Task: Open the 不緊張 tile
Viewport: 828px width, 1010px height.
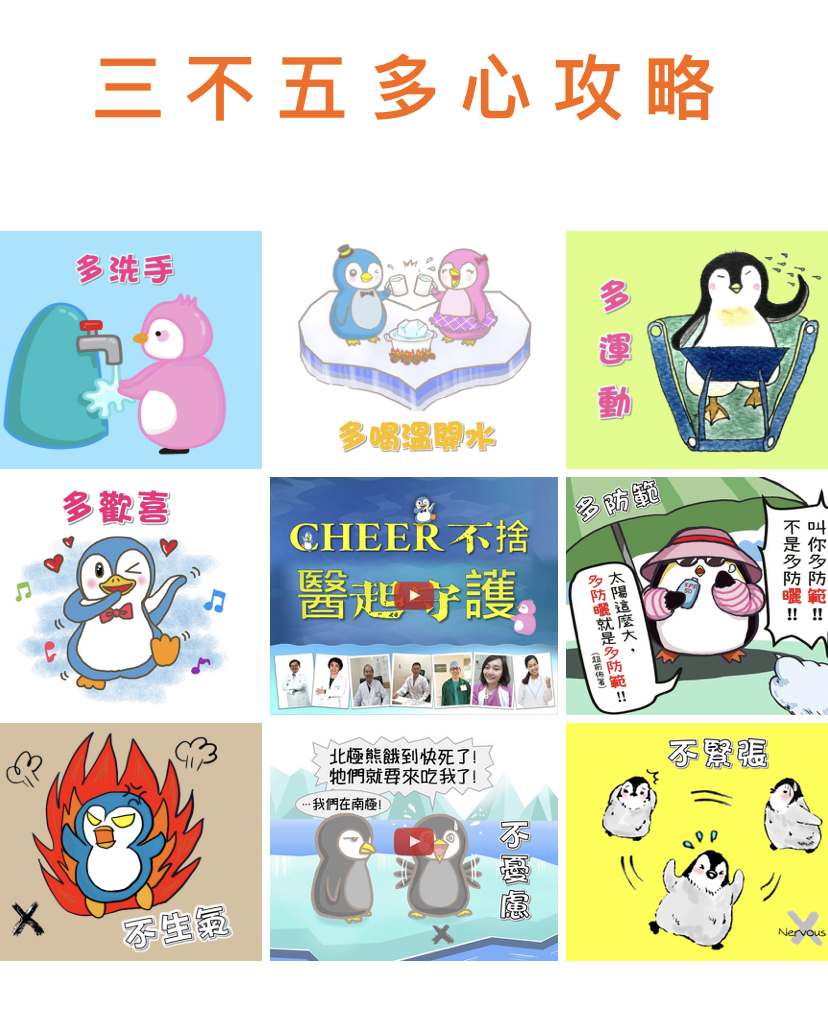Action: (x=697, y=841)
